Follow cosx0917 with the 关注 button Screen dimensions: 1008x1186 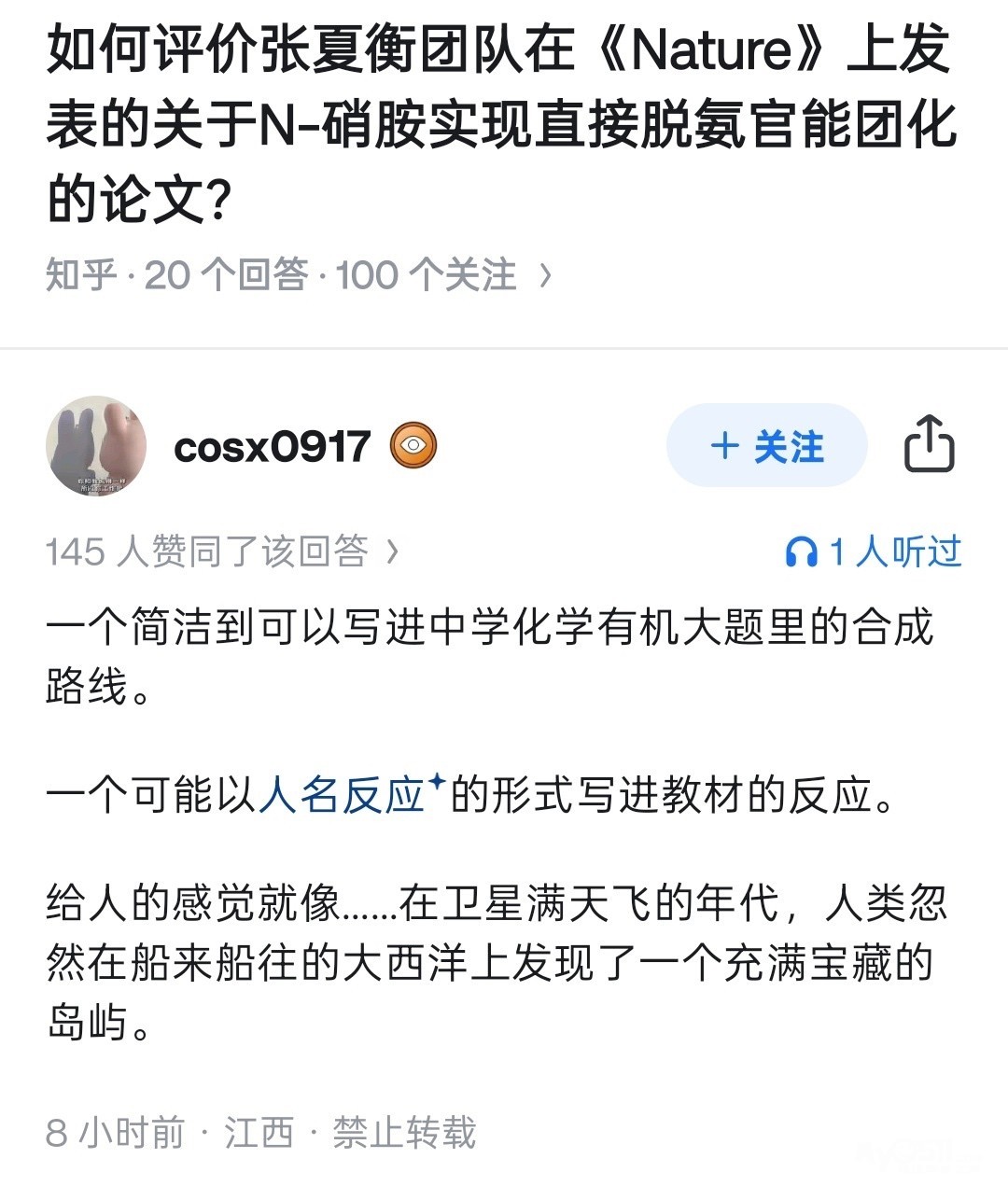pos(766,446)
